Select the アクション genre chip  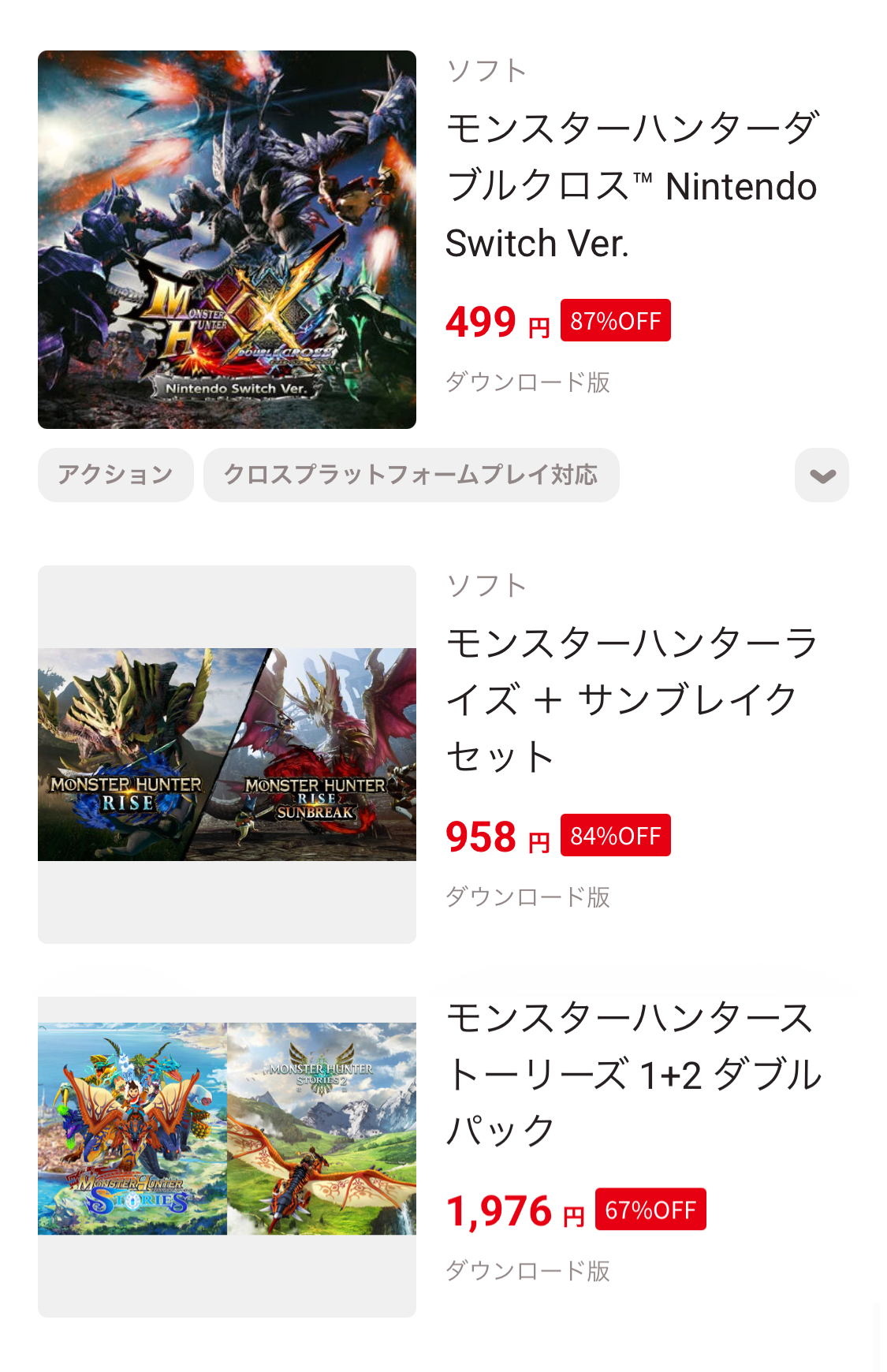[116, 475]
